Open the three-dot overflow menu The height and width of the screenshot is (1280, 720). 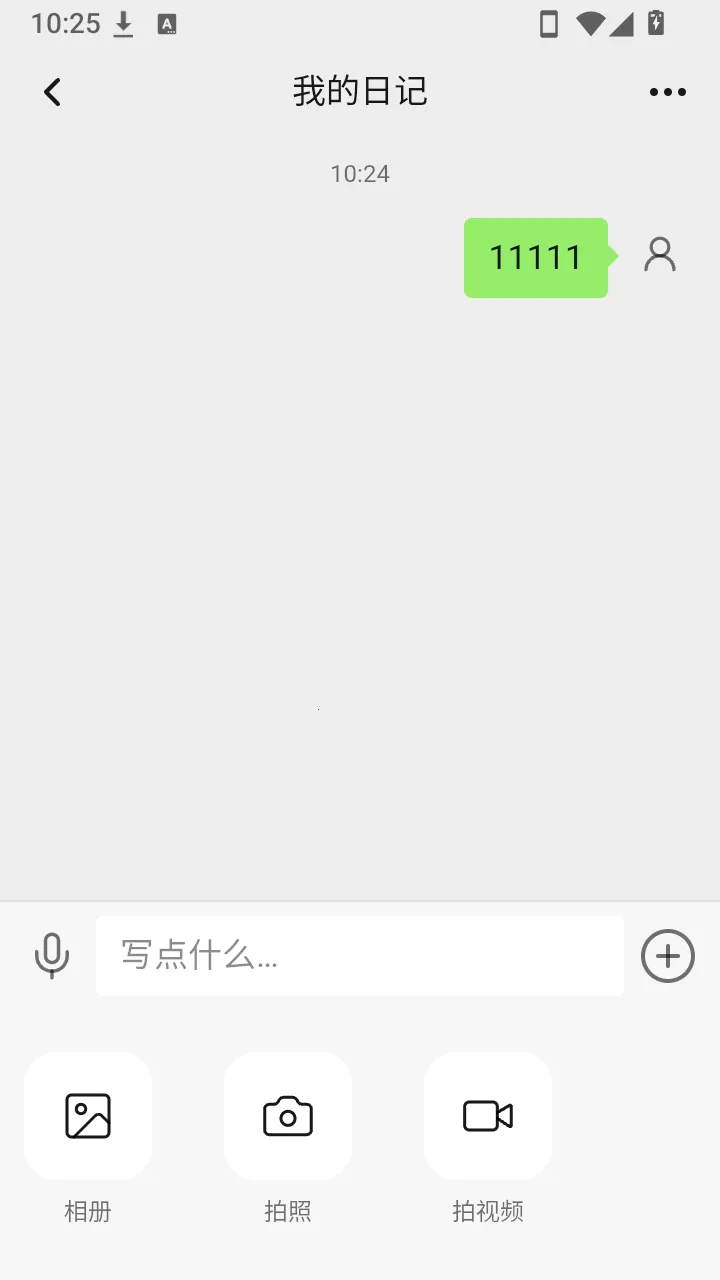(x=667, y=92)
